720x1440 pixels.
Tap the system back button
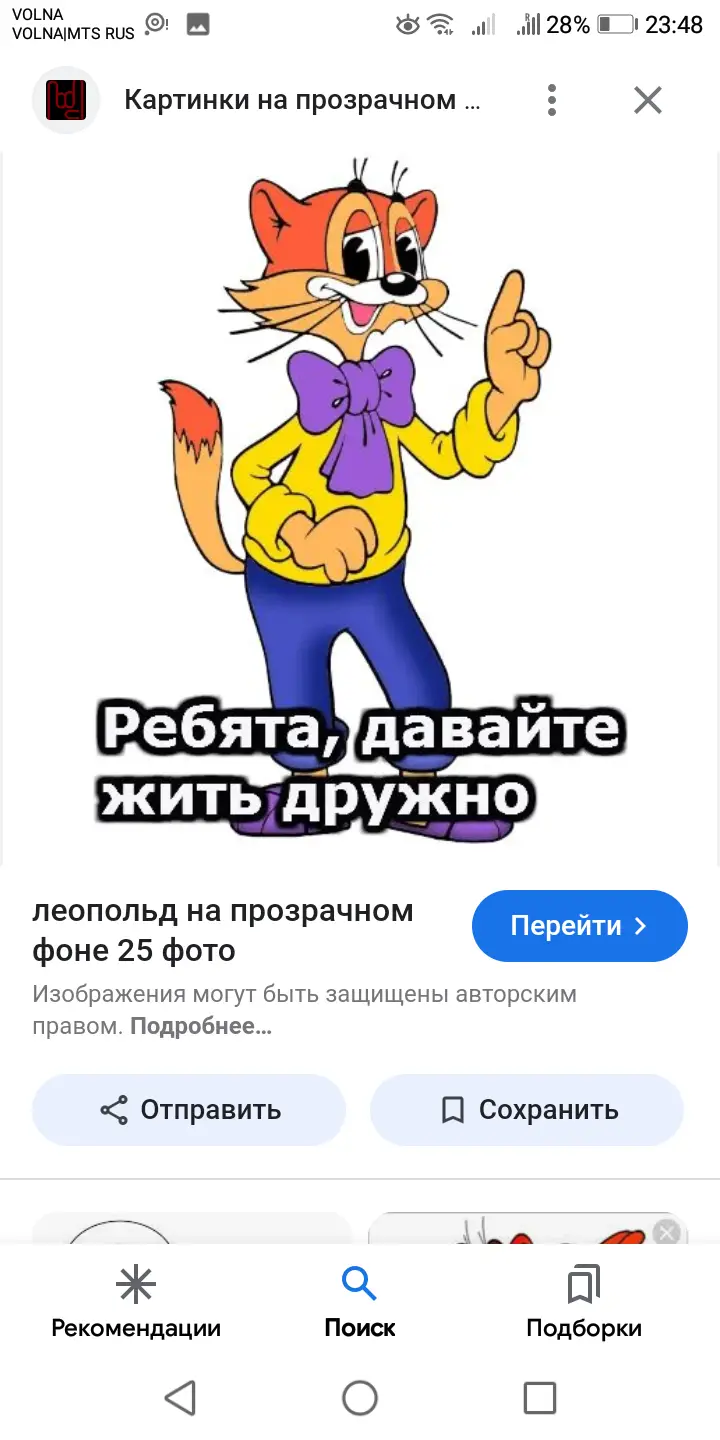[180, 1398]
